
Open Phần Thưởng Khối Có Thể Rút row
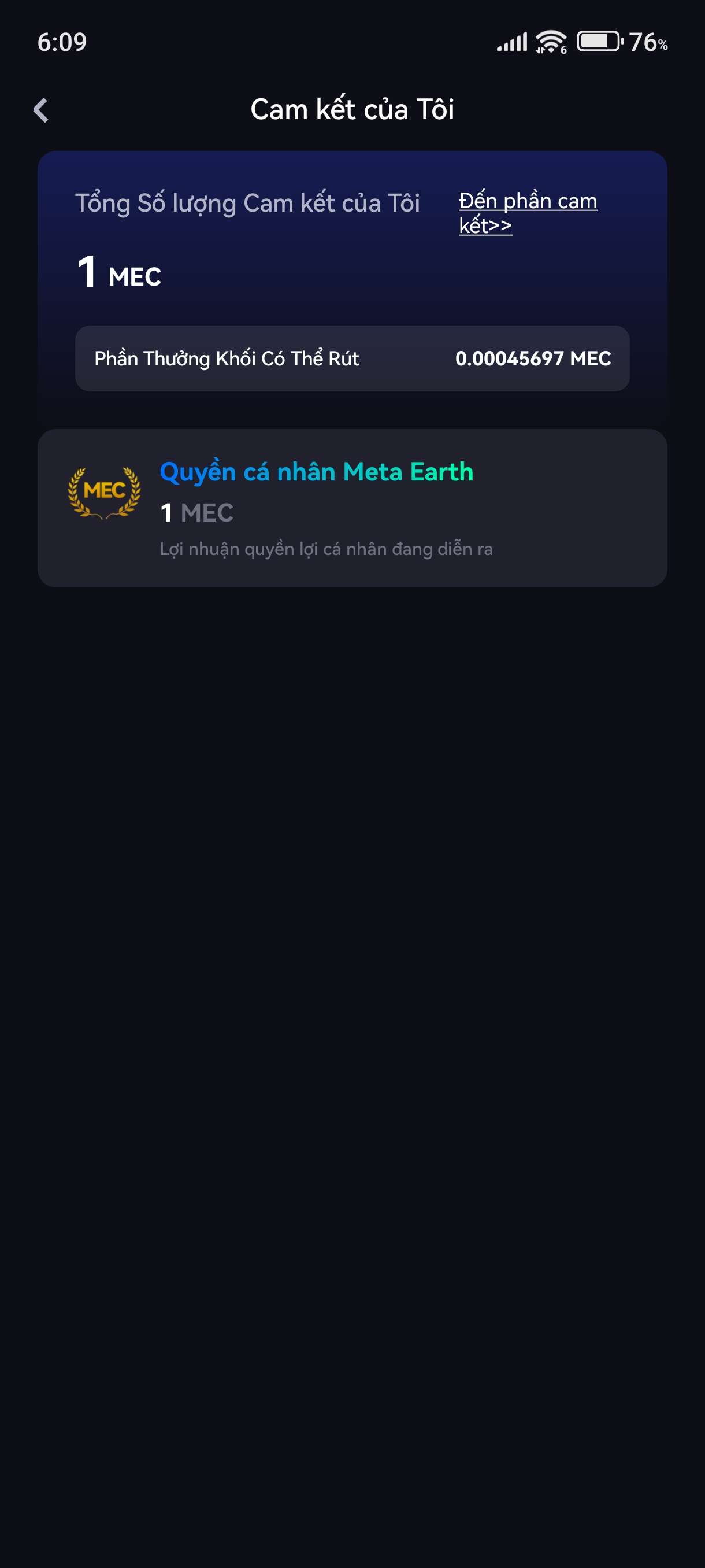351,358
